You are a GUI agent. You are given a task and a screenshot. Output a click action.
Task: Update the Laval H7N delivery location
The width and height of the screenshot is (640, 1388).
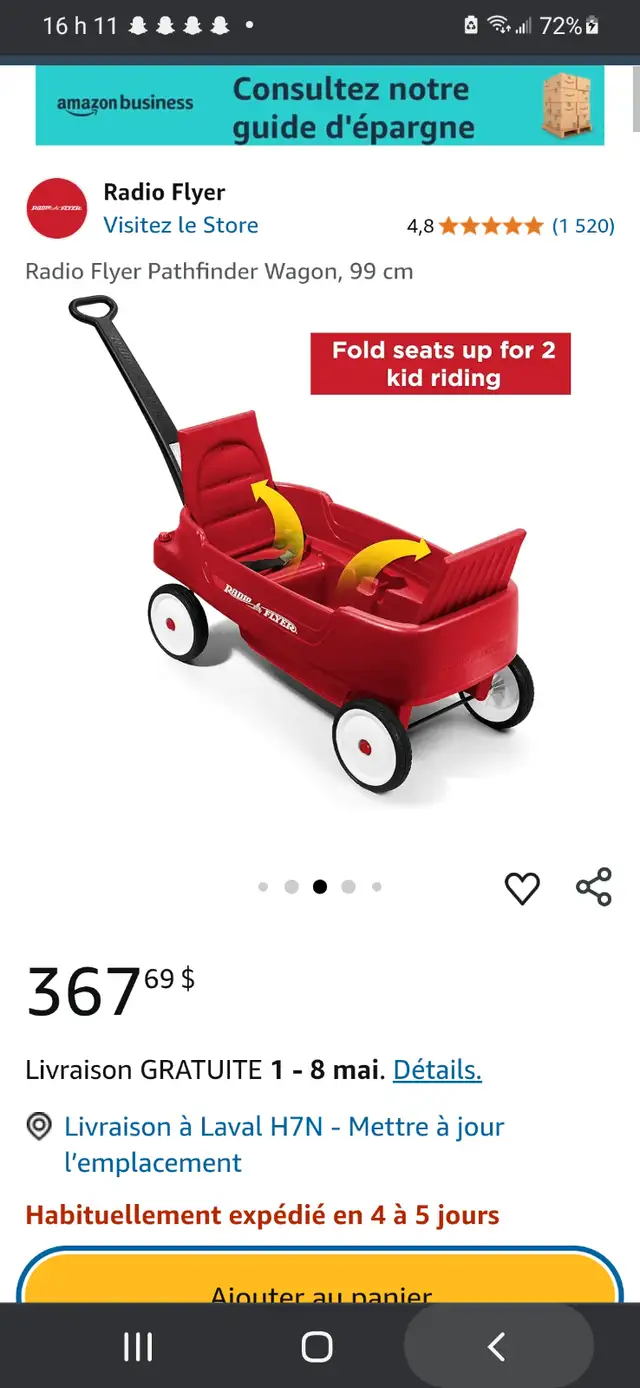[x=284, y=1145]
